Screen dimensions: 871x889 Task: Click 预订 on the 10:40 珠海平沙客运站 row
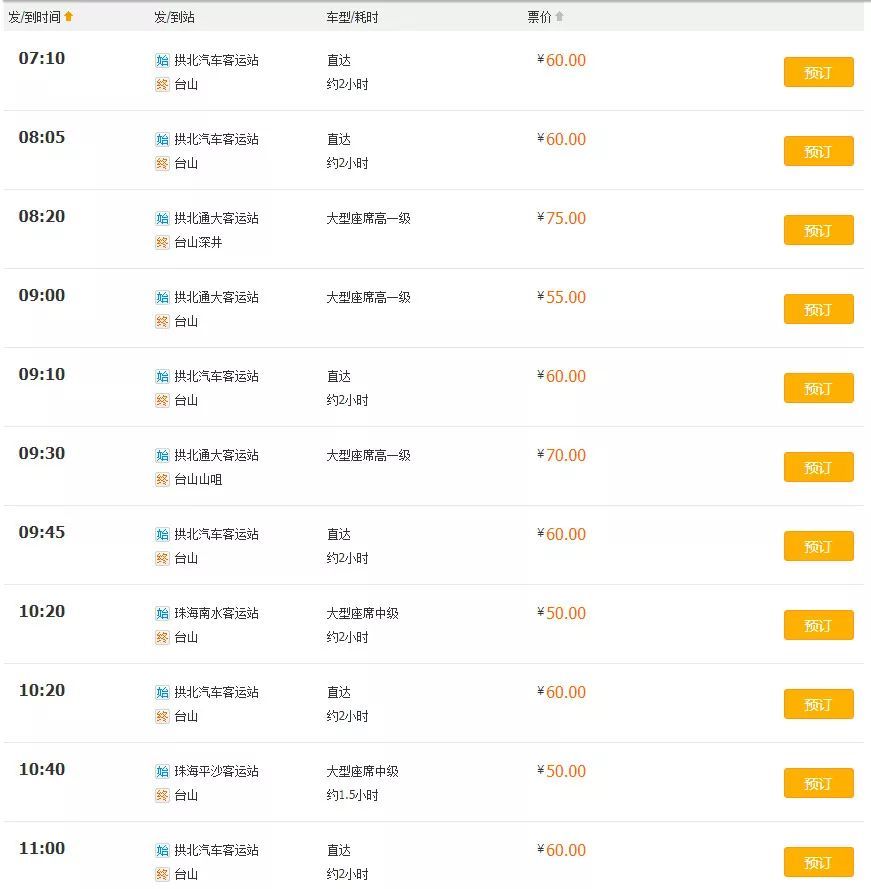coord(818,783)
